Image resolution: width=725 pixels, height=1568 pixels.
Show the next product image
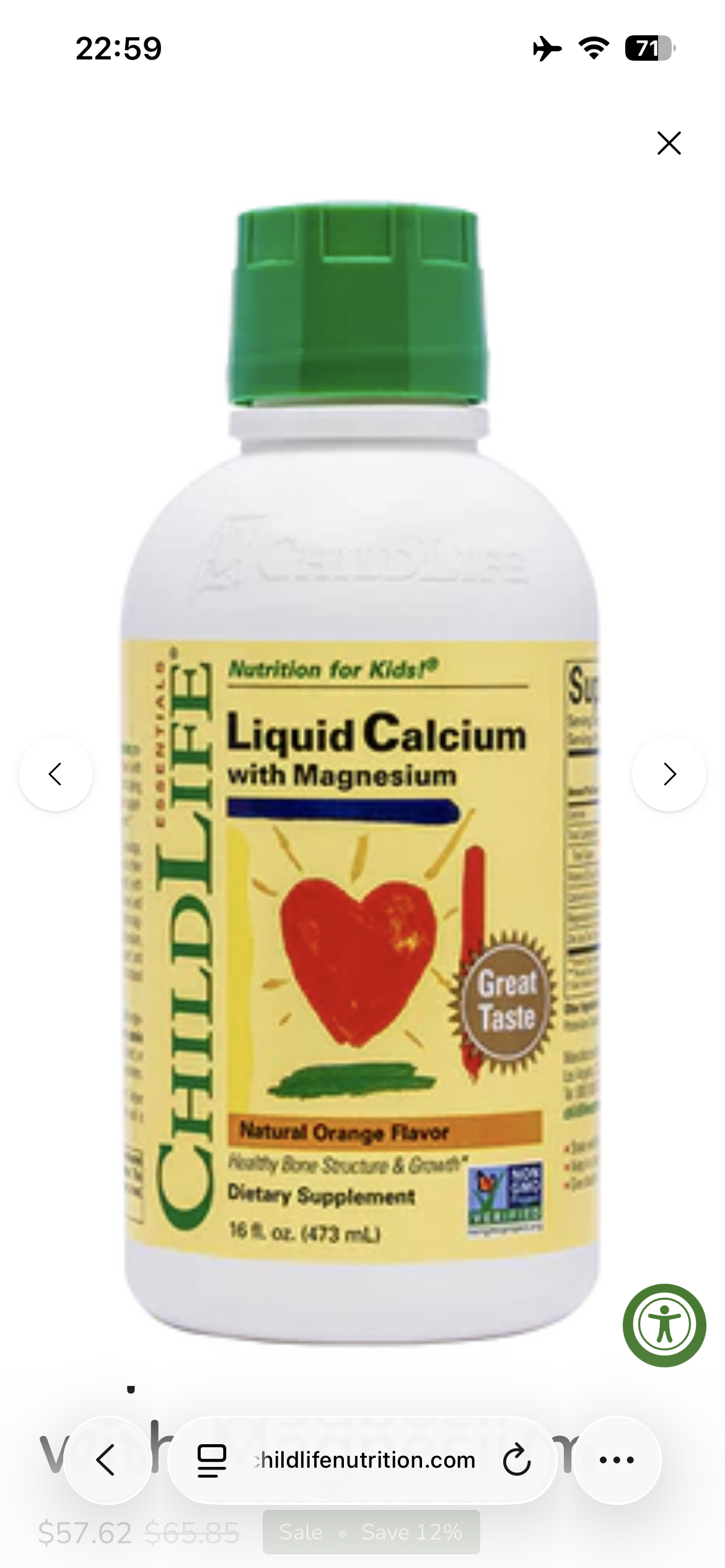[x=669, y=774]
